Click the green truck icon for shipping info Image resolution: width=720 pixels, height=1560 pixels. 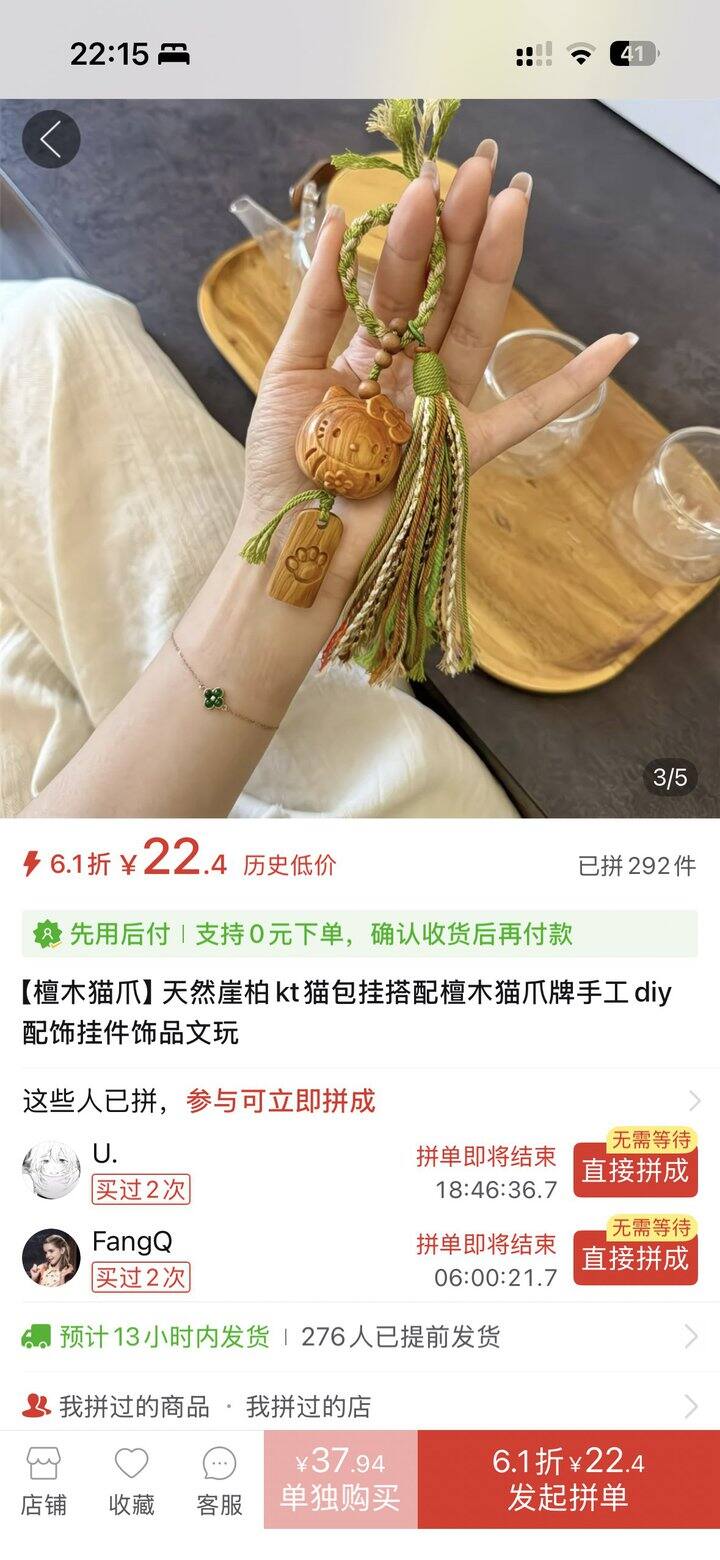coord(38,1334)
